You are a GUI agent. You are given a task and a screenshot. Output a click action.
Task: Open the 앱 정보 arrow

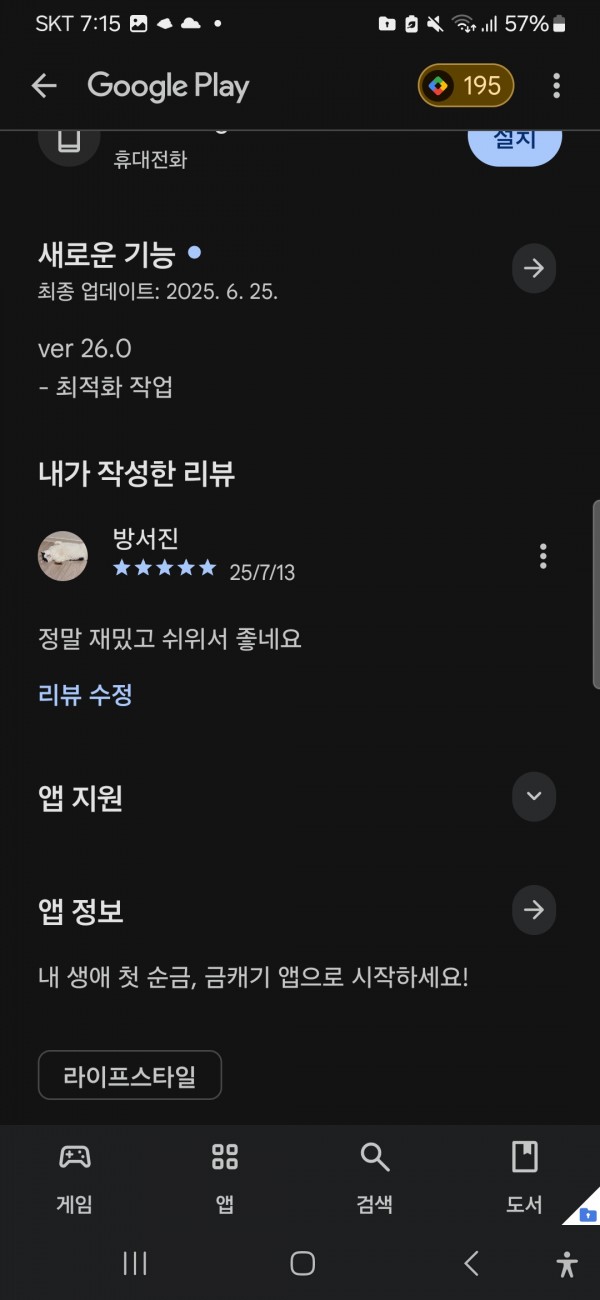tap(534, 910)
